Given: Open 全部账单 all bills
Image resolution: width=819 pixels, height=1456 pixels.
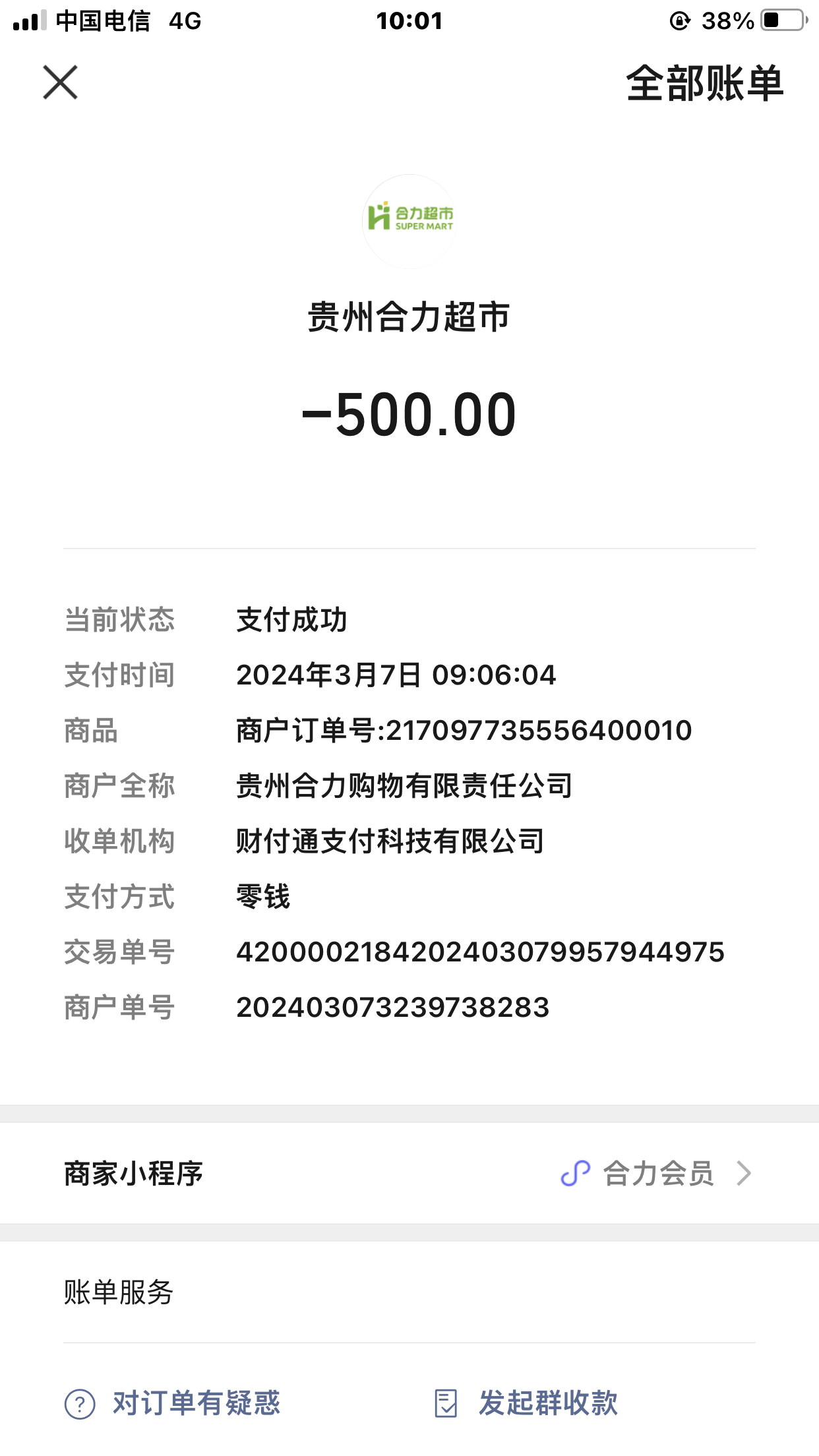Looking at the screenshot, I should (704, 84).
